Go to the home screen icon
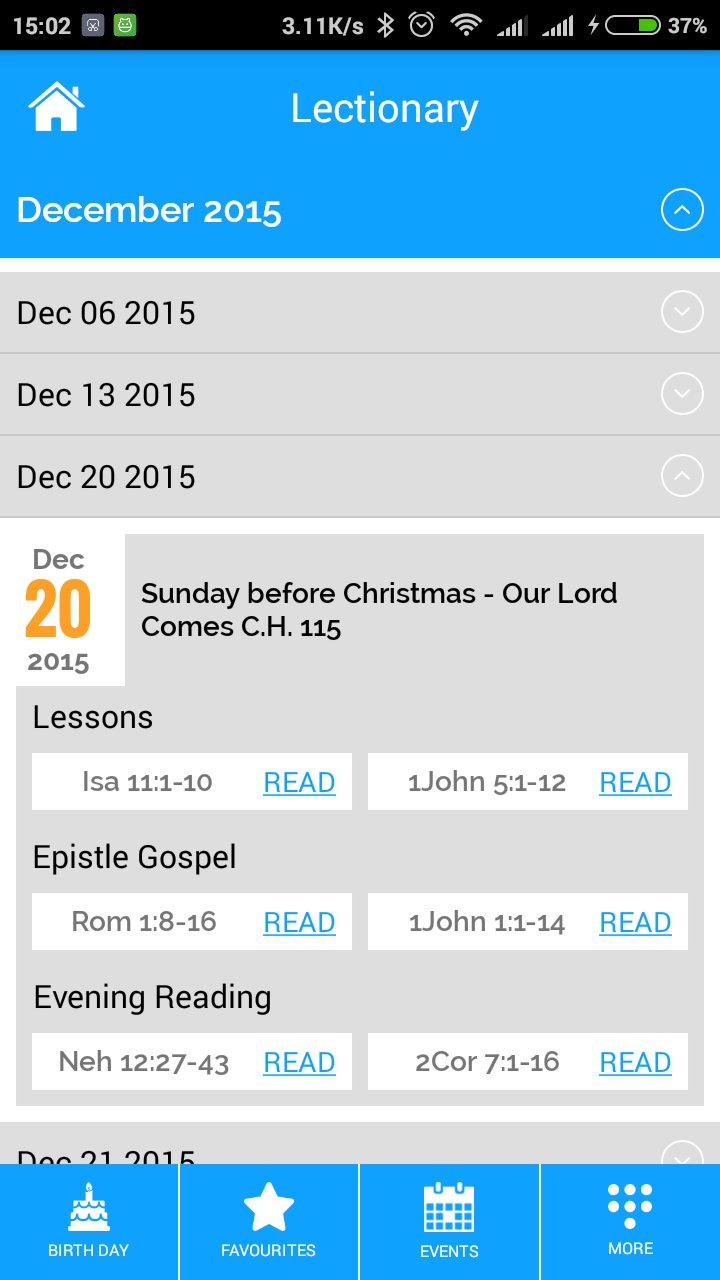The width and height of the screenshot is (720, 1280). click(56, 108)
